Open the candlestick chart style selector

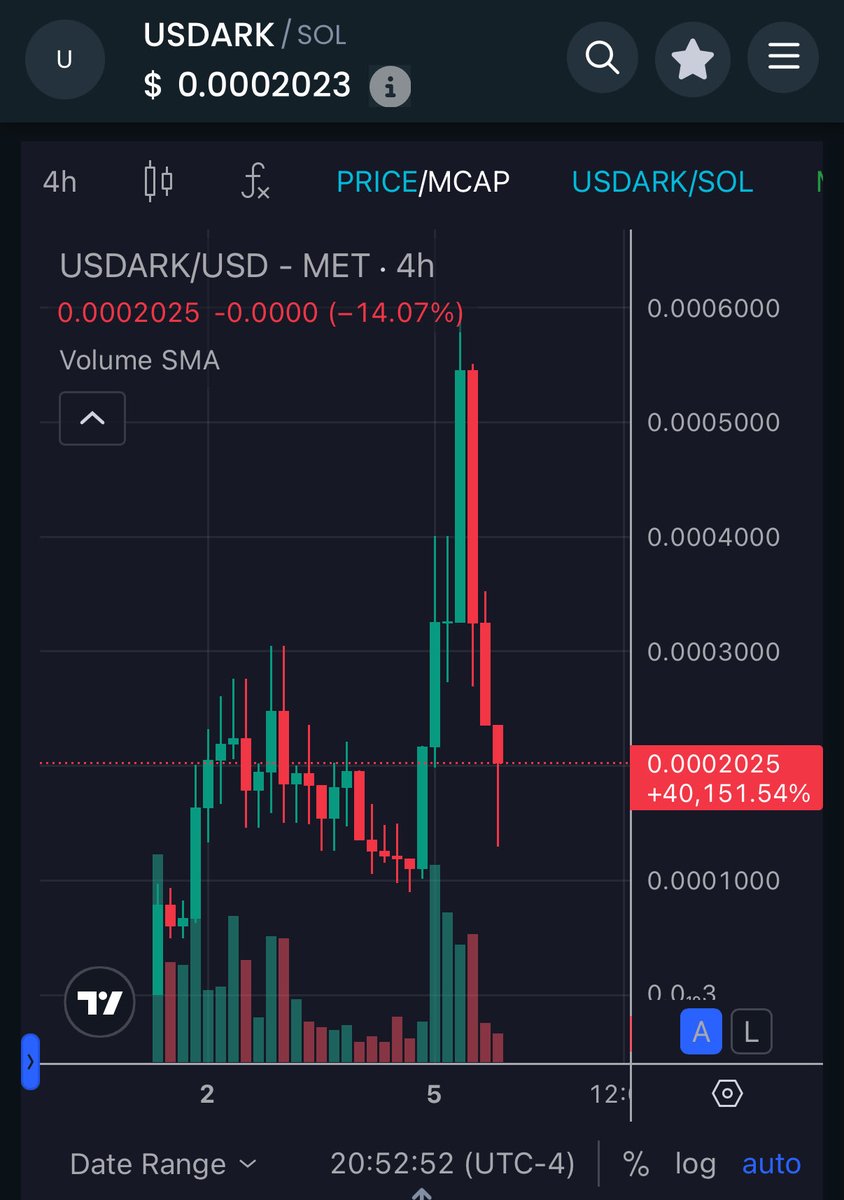pyautogui.click(x=158, y=182)
